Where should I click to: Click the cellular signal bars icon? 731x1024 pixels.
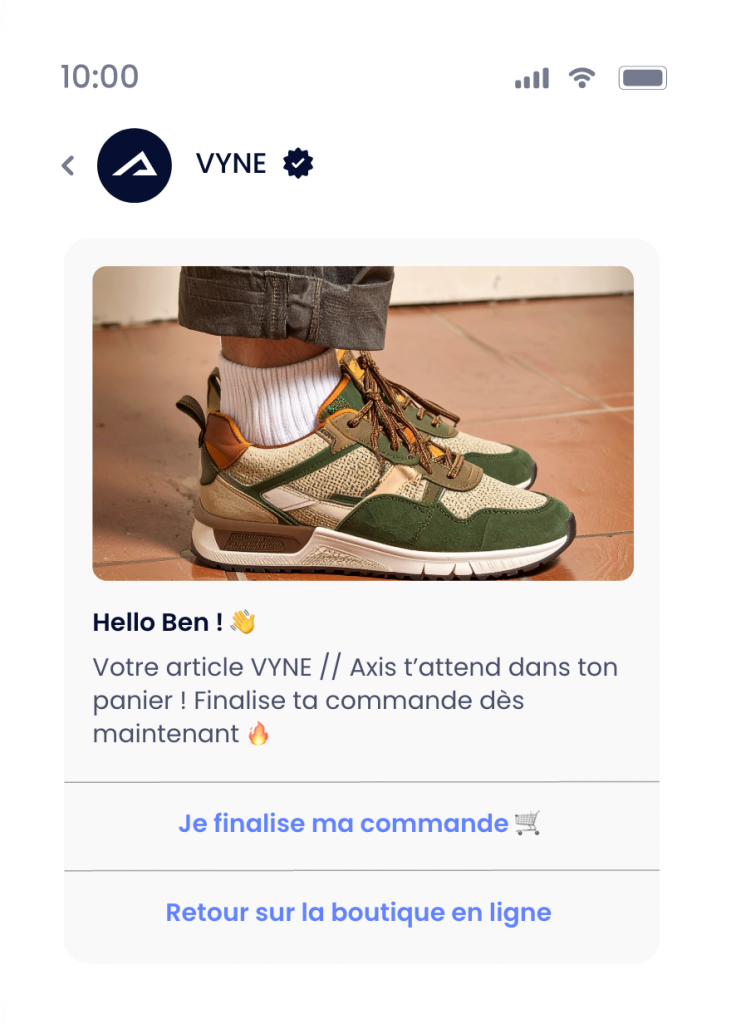pos(531,76)
